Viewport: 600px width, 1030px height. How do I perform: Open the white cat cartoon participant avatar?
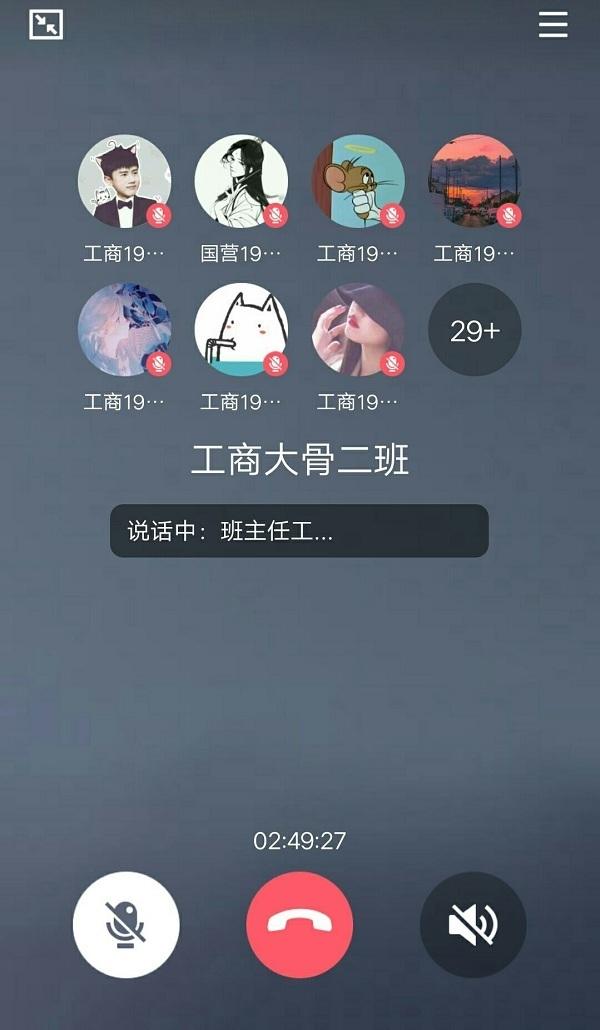click(x=241, y=330)
